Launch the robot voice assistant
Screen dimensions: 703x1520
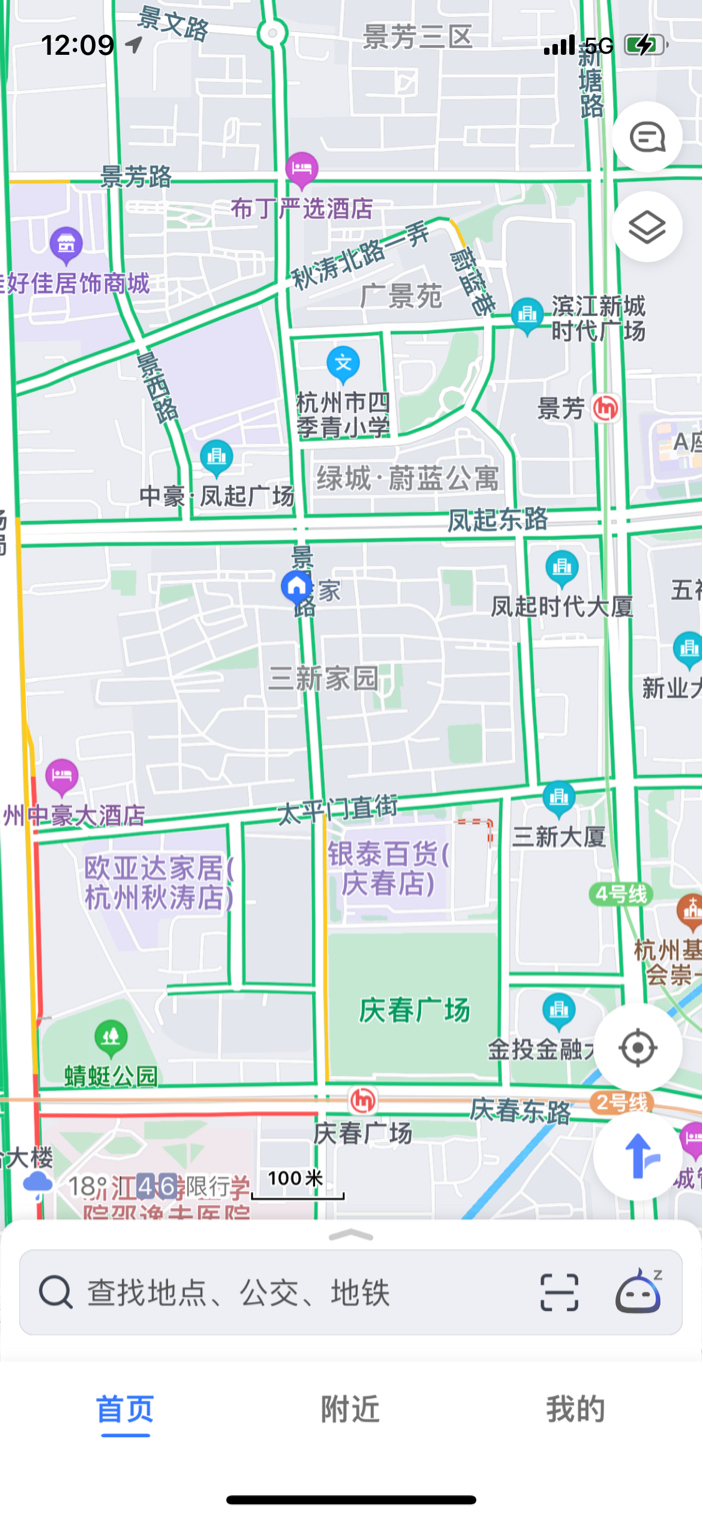pos(638,1293)
